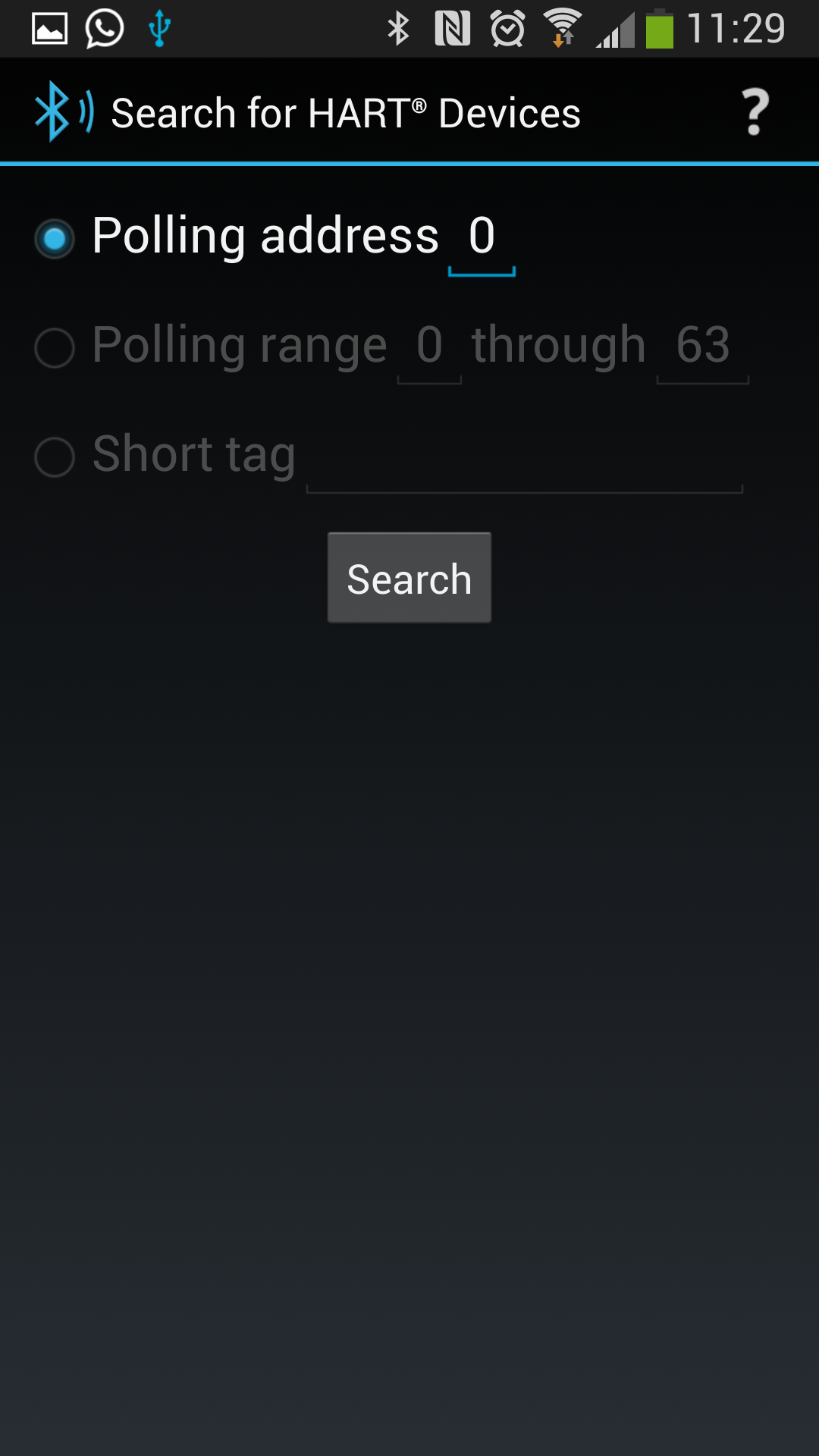Choose the Polling range option
819x1456 pixels.
point(55,348)
